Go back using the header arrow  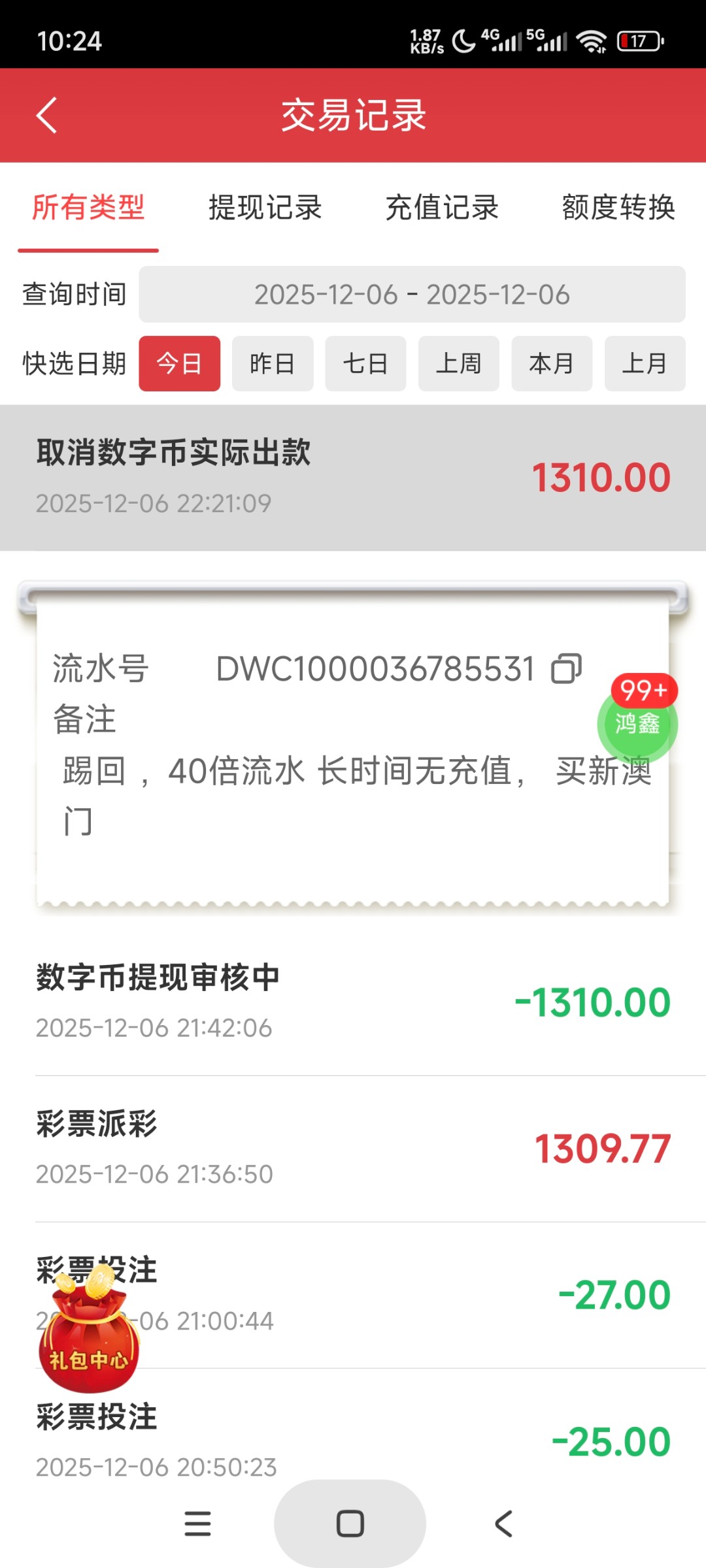tap(47, 116)
